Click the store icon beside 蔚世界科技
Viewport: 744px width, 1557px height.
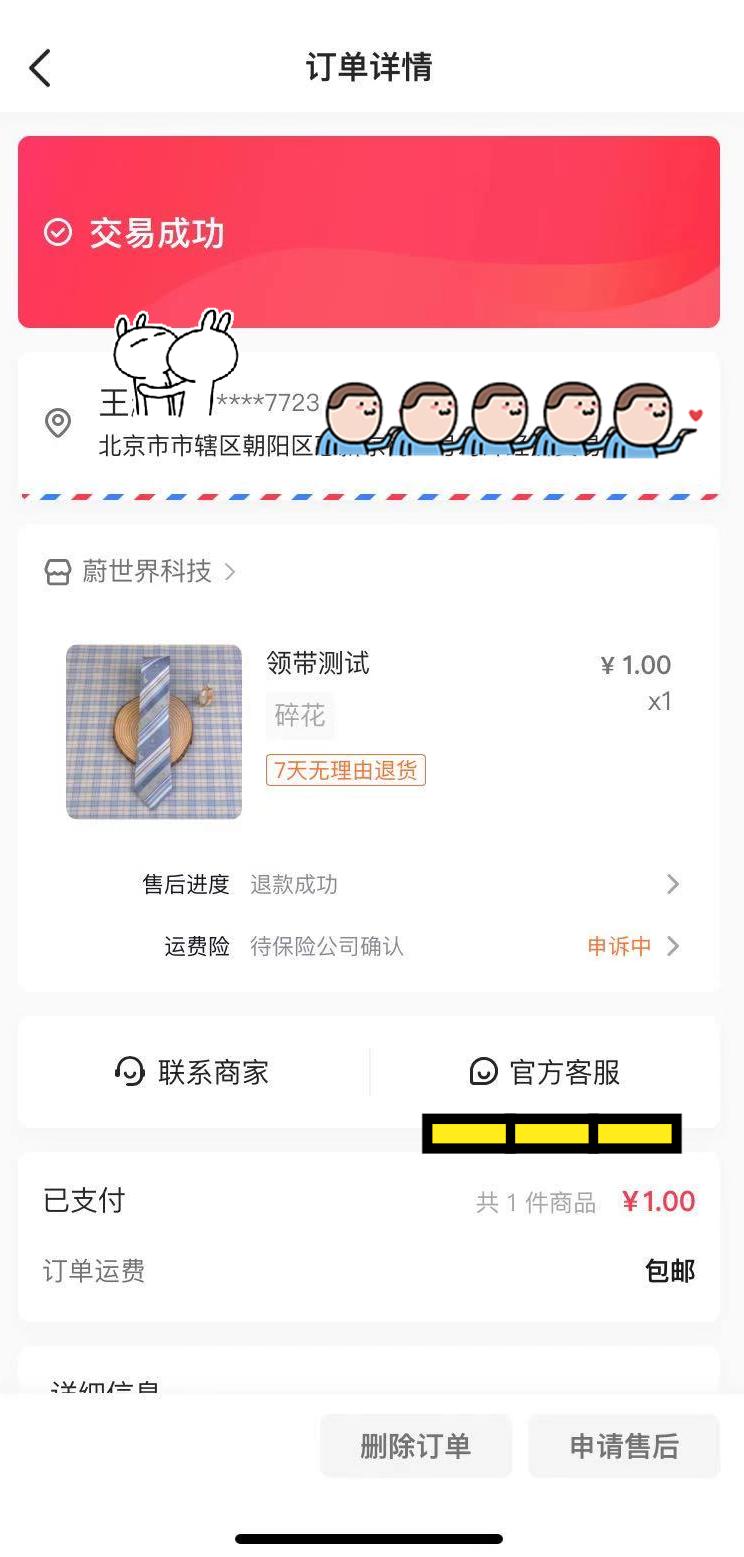click(x=58, y=572)
